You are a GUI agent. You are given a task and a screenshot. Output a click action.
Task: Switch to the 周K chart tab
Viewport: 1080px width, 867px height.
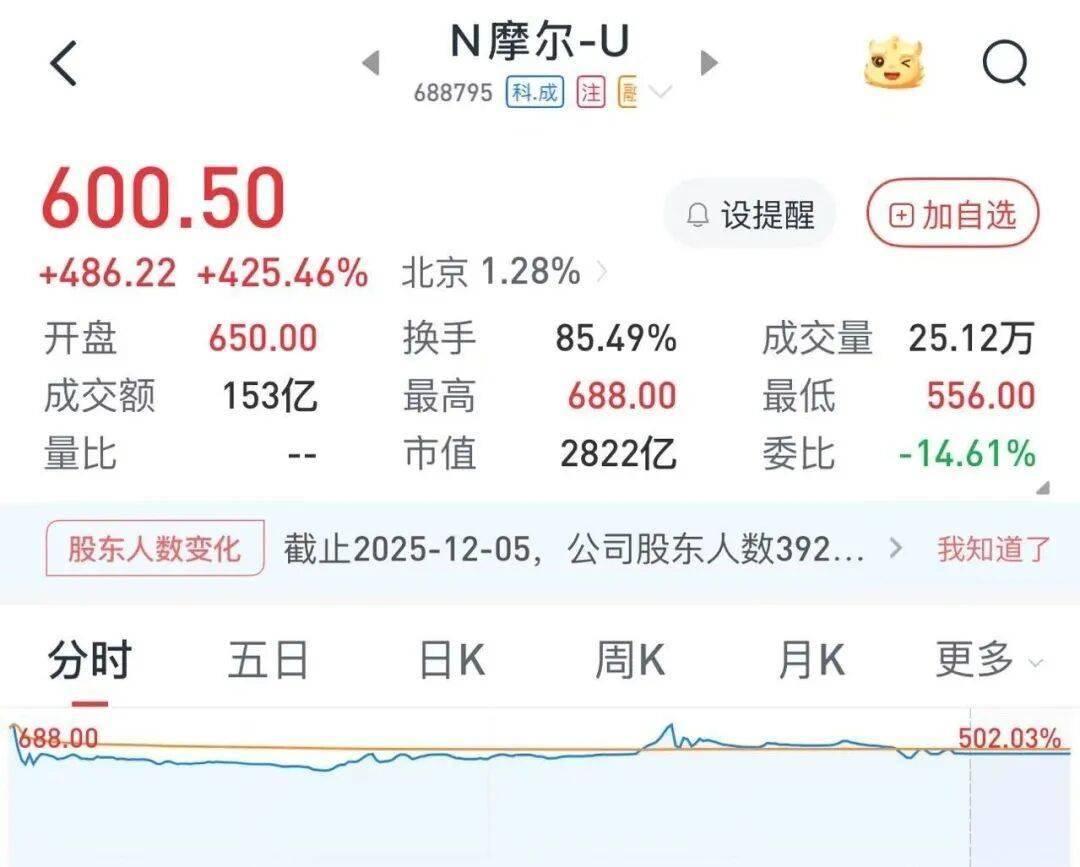pos(630,661)
